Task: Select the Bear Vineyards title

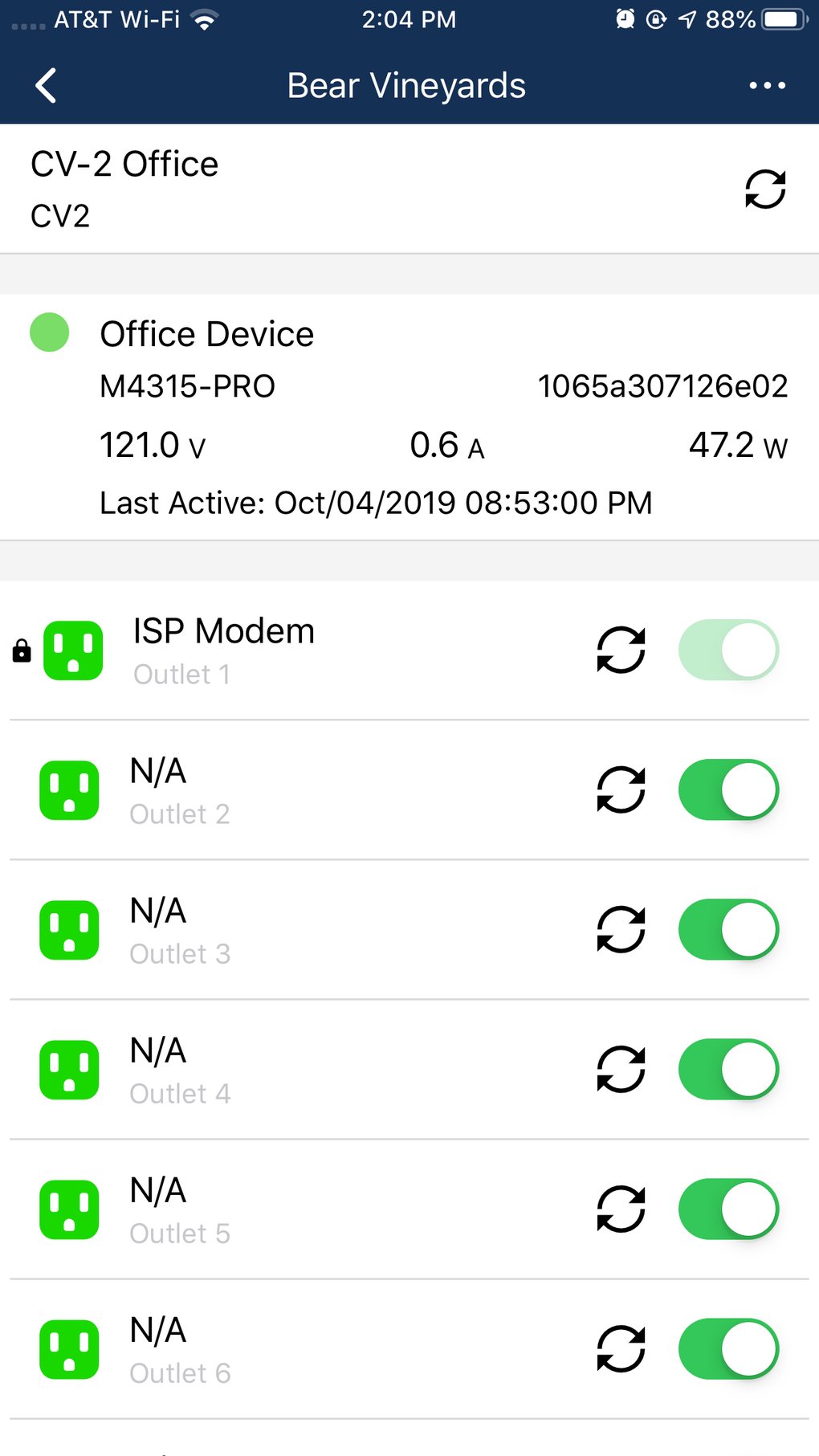Action: pos(406,85)
